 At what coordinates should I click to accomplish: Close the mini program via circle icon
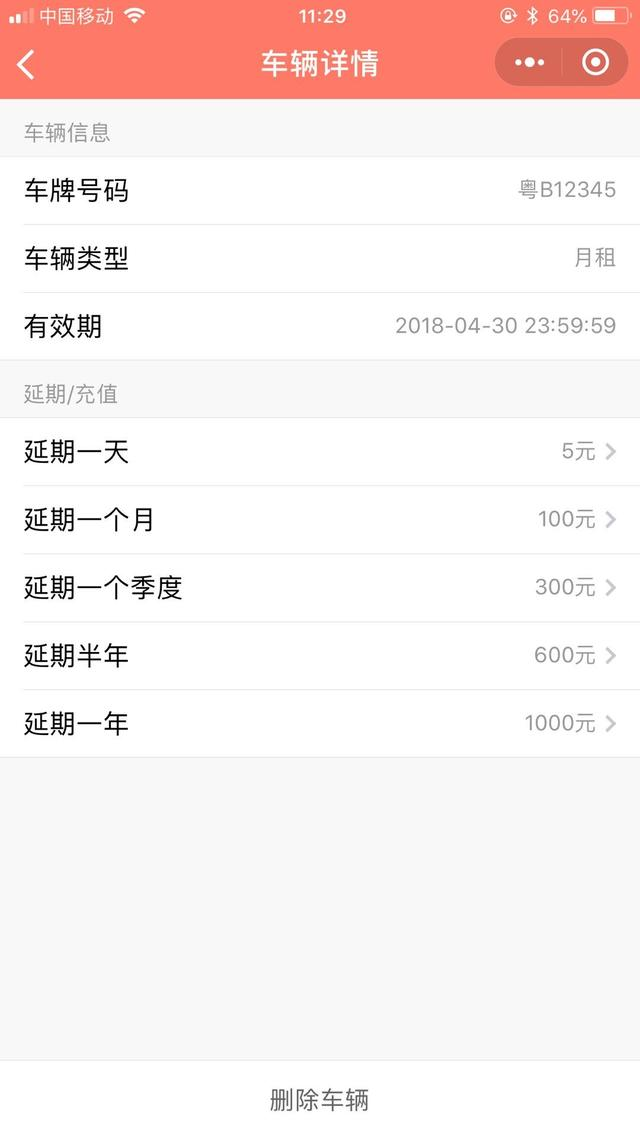595,63
